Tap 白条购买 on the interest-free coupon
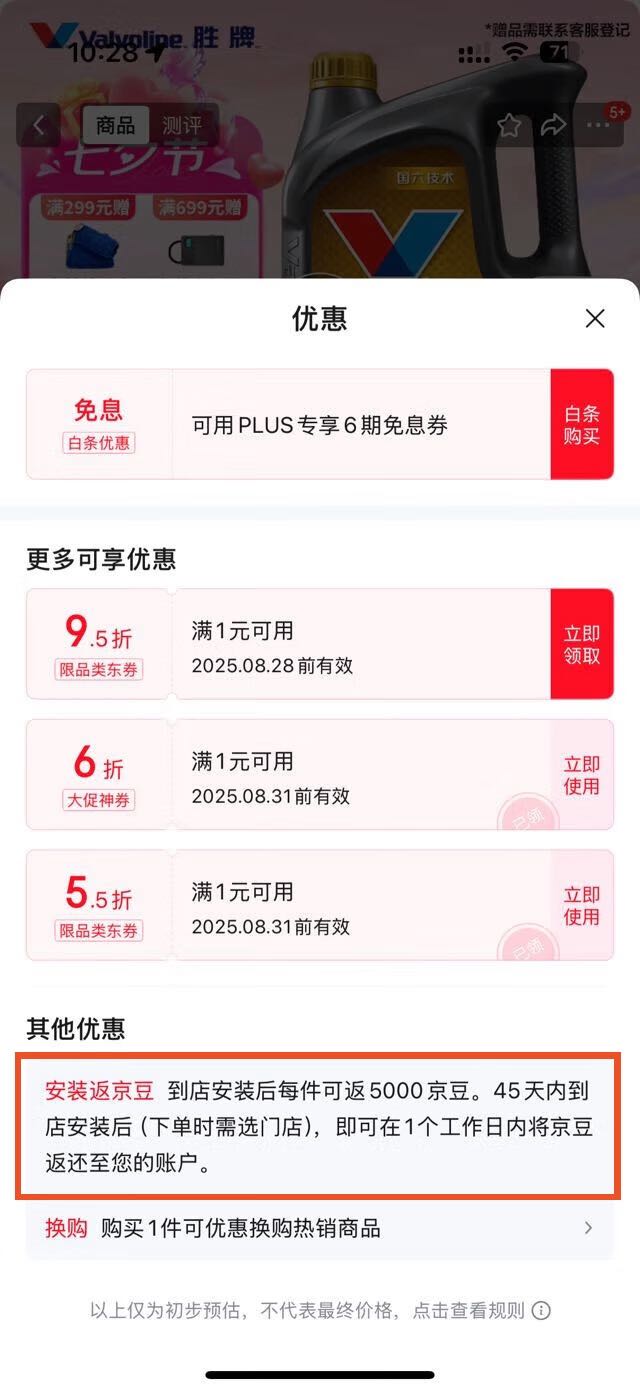This screenshot has height=1392, width=640. pos(581,424)
